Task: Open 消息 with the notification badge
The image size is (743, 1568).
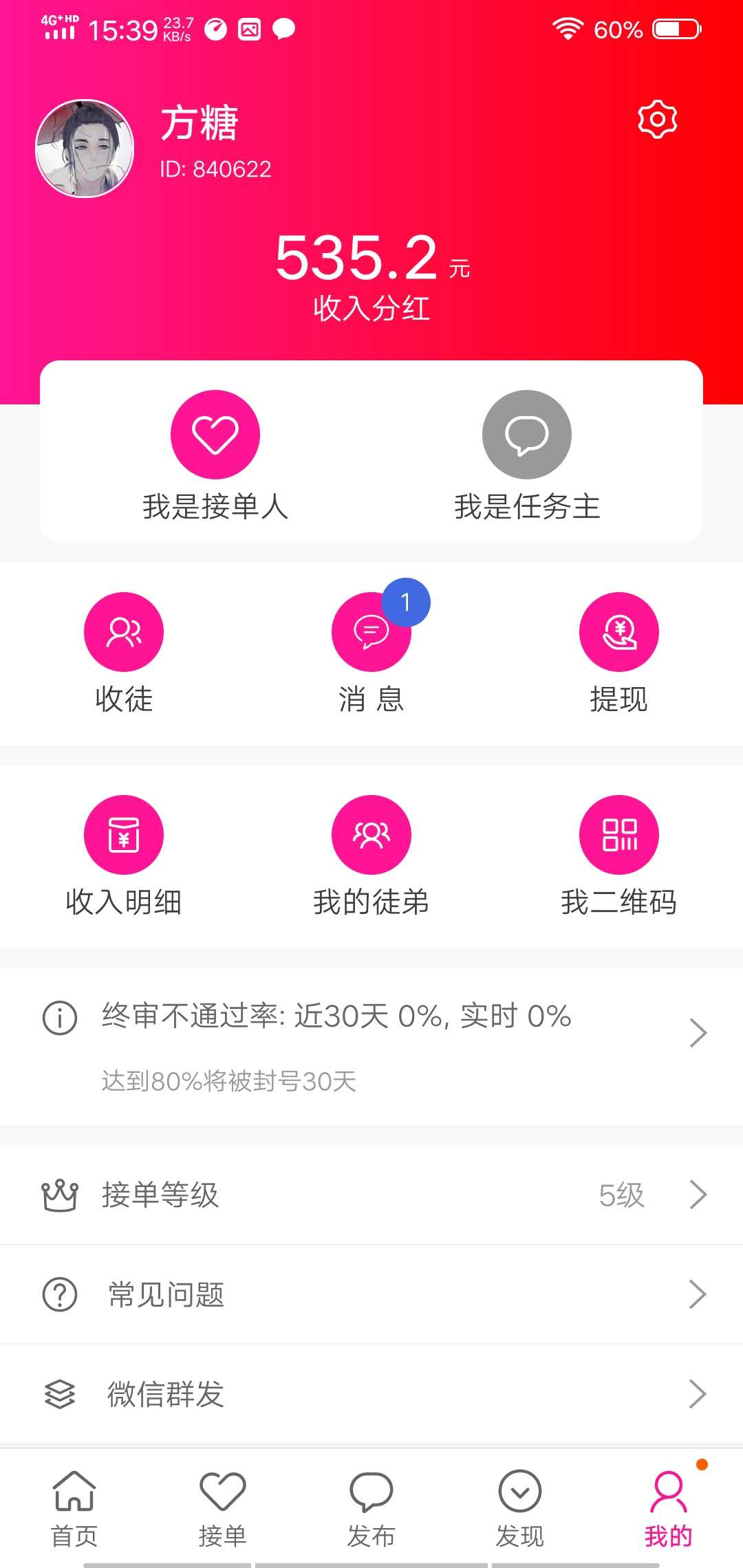Action: pos(371,631)
